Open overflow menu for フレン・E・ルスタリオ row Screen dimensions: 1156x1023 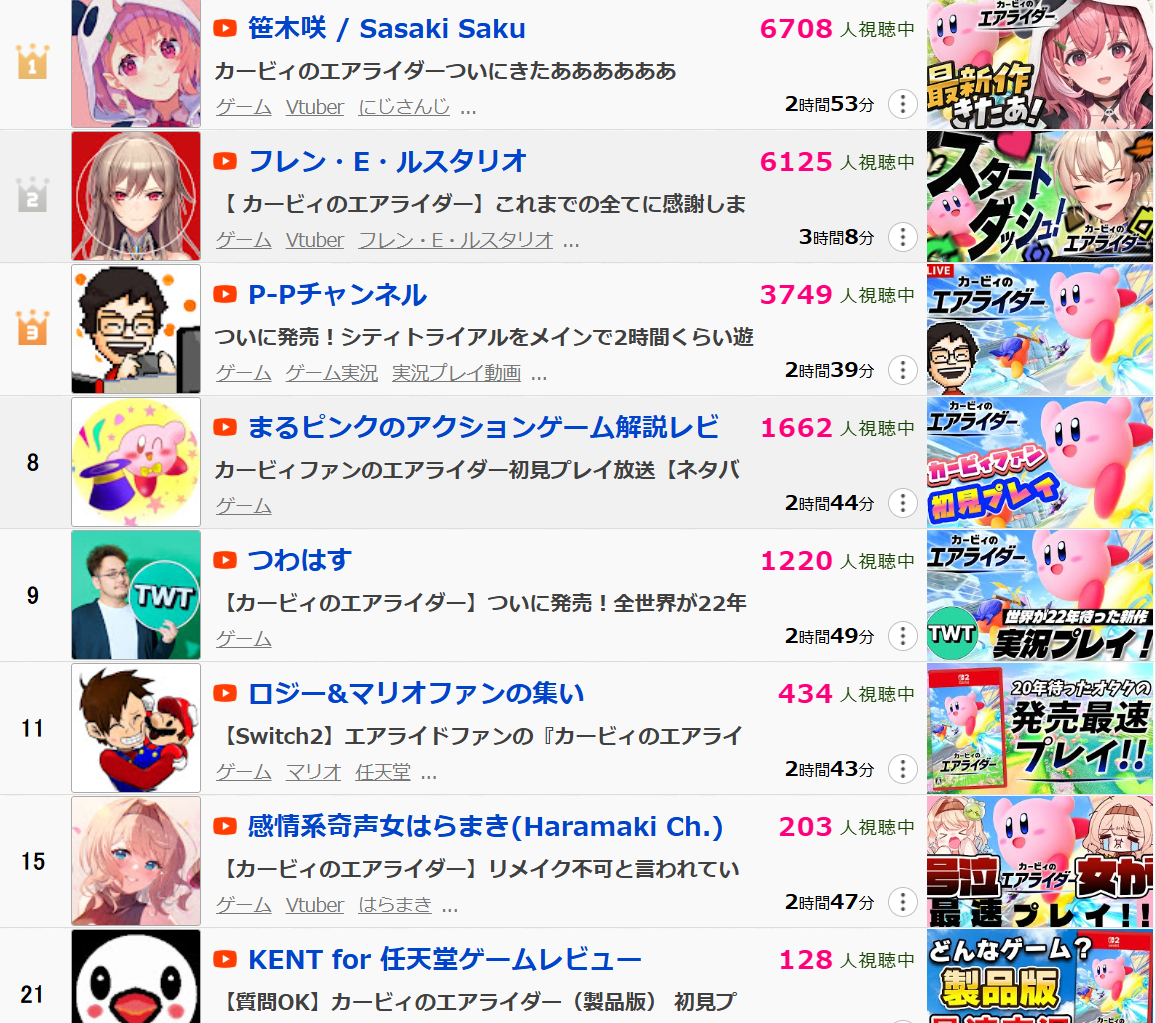902,237
